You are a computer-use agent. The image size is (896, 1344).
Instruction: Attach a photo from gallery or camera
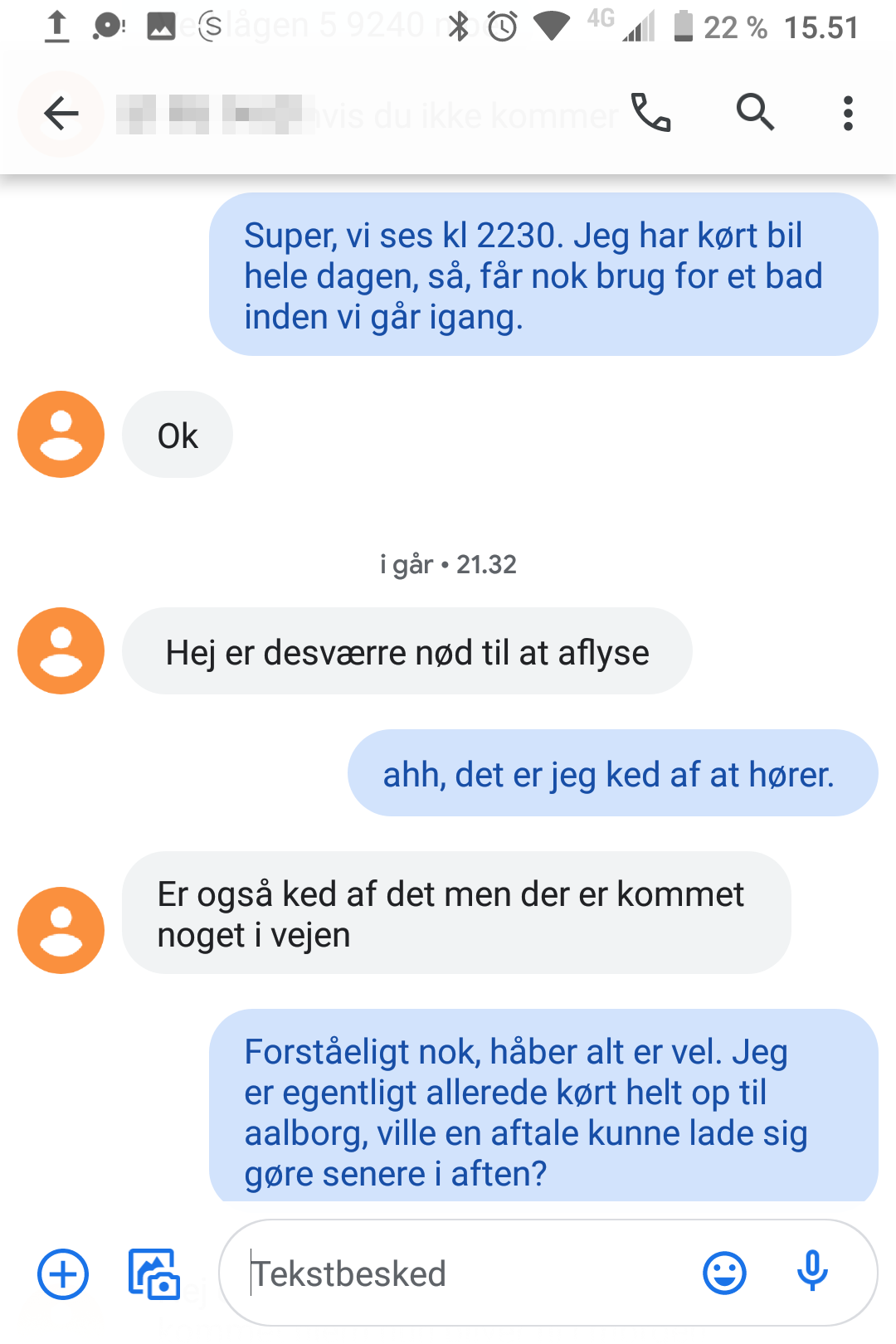[154, 1273]
